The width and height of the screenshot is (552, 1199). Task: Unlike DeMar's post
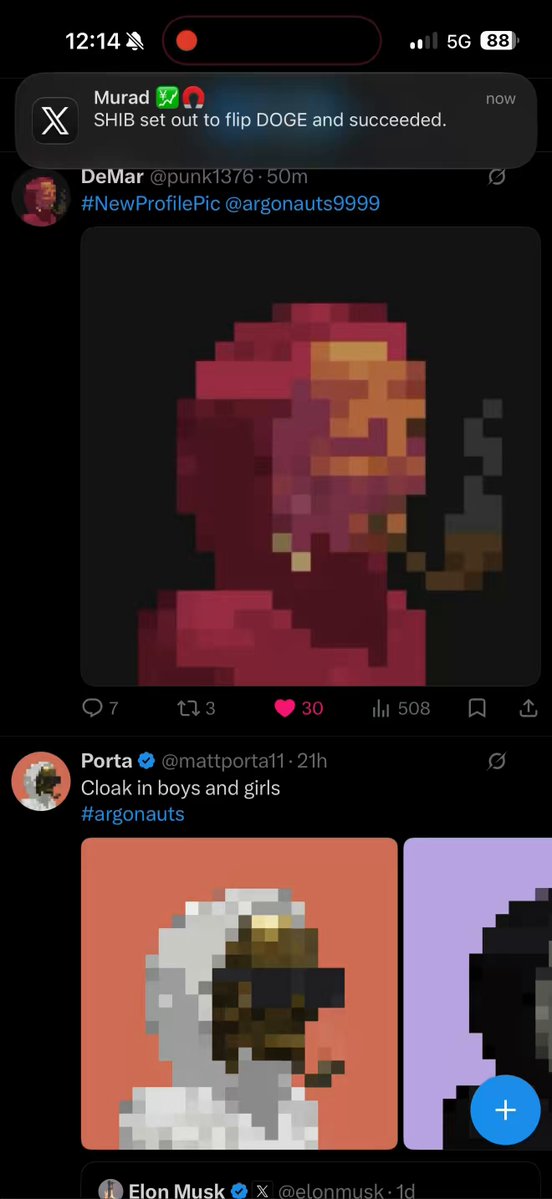tap(299, 709)
